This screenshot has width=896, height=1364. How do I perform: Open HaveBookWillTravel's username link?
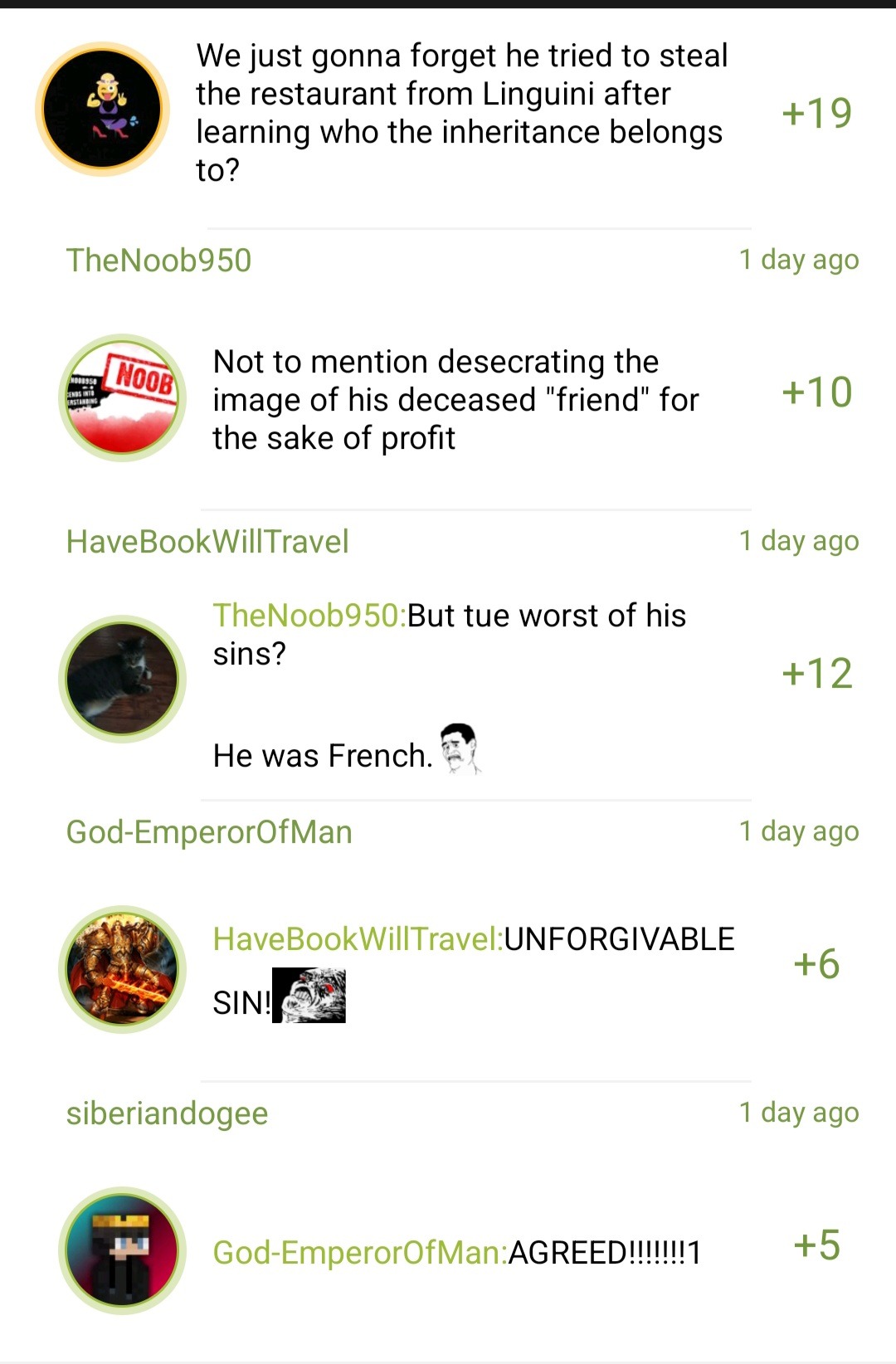207,542
